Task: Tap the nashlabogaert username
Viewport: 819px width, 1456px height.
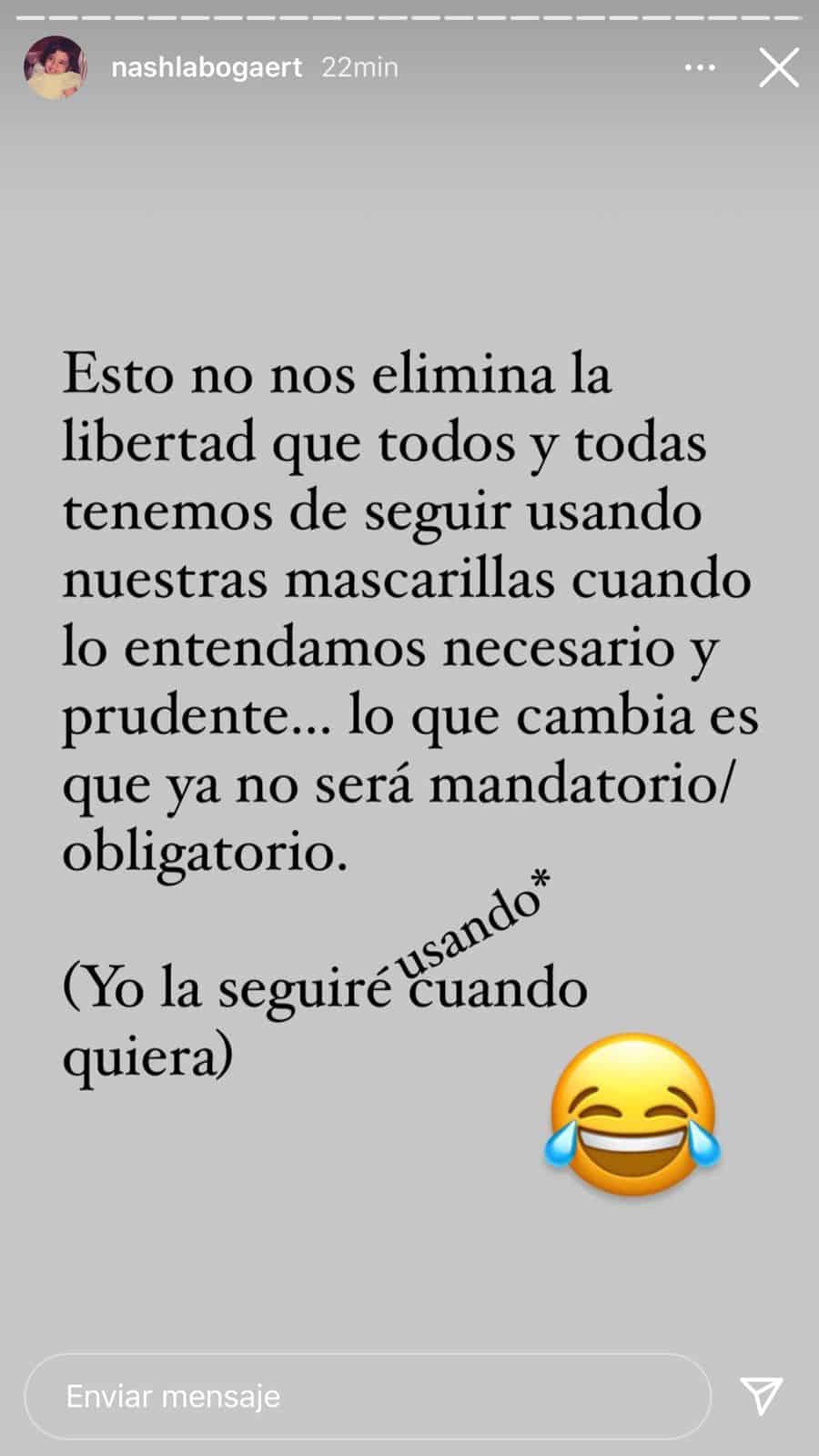Action: [x=207, y=67]
